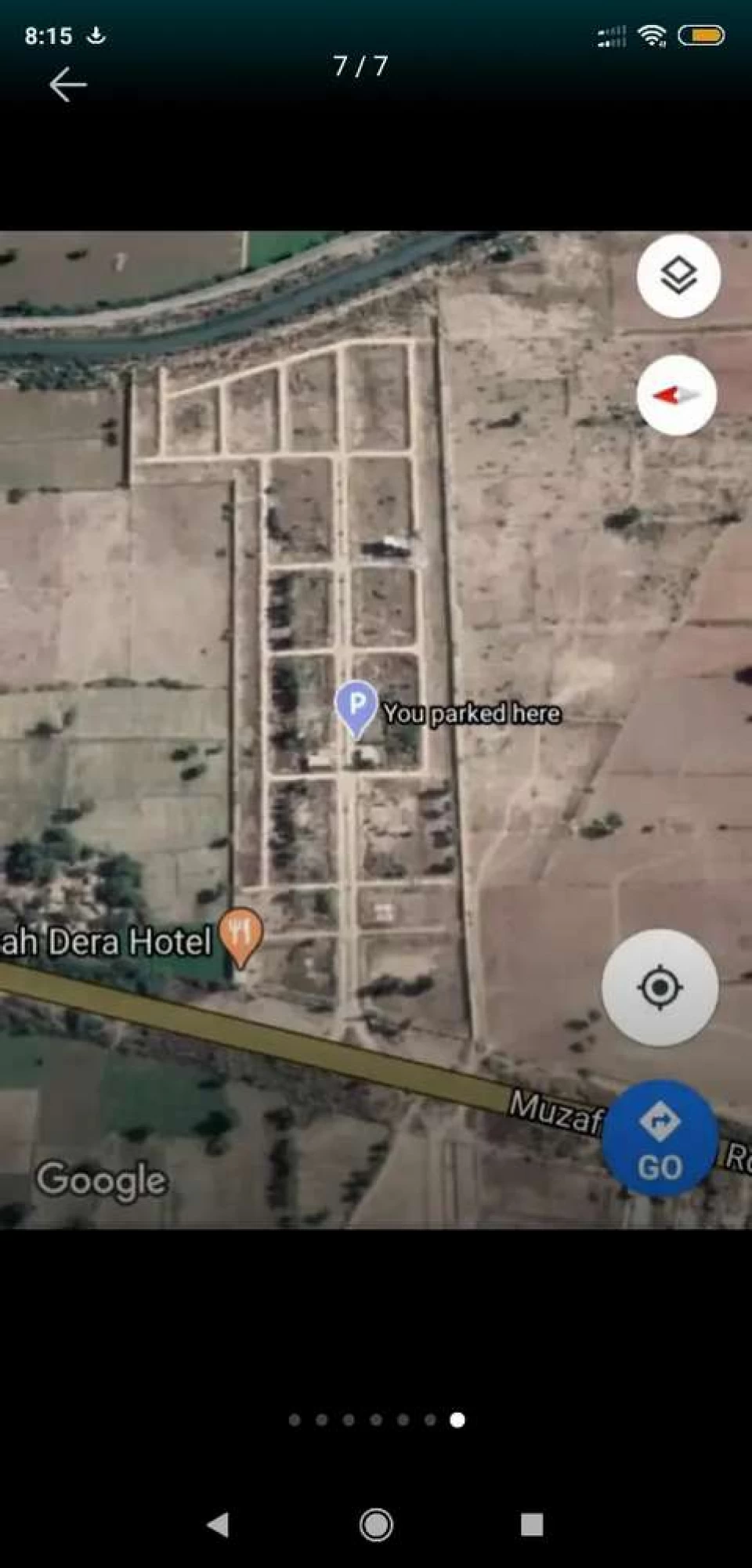Tap the system back triangle
The image size is (752, 1568).
218,1524
